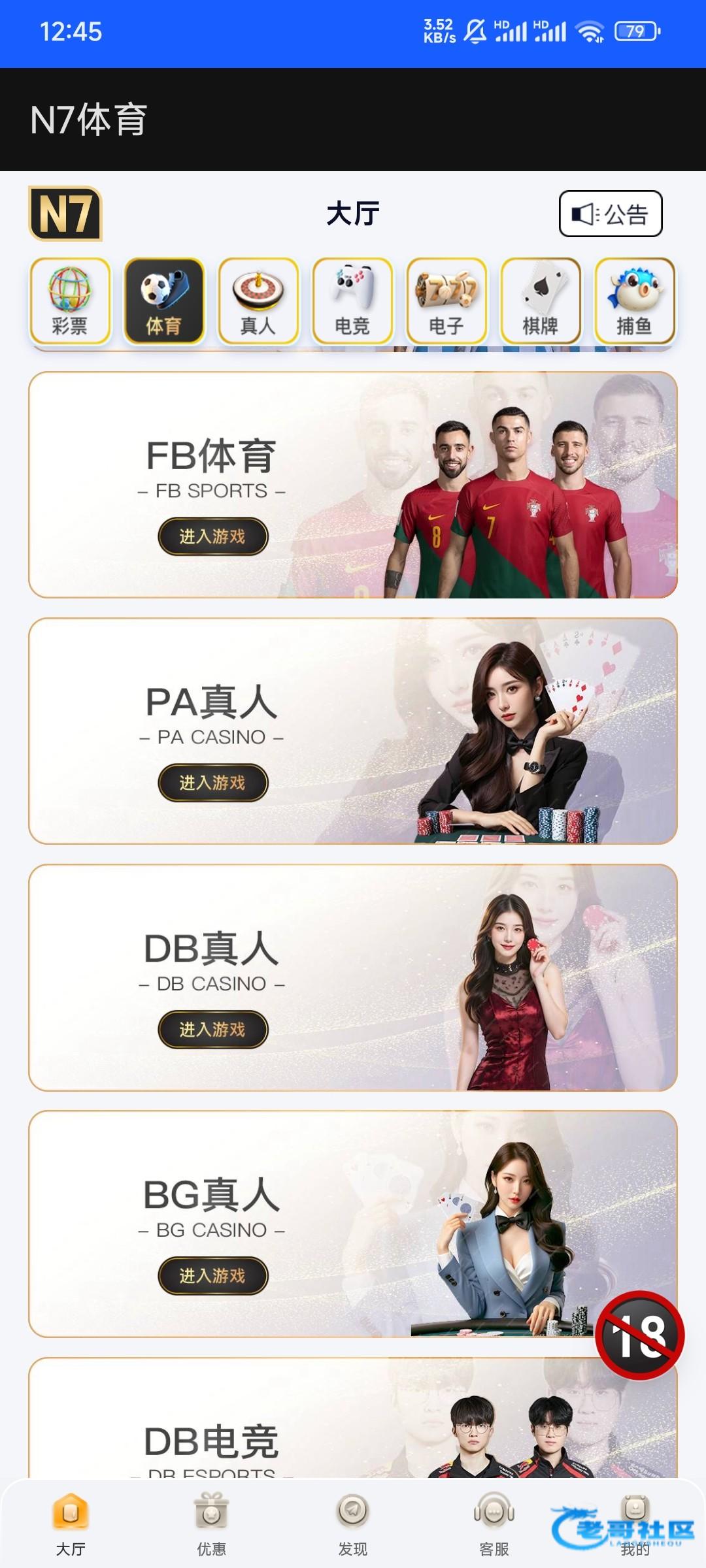Tap 进入游戏 on the PA真人 card
Image resolution: width=706 pixels, height=1568 pixels.
point(212,783)
